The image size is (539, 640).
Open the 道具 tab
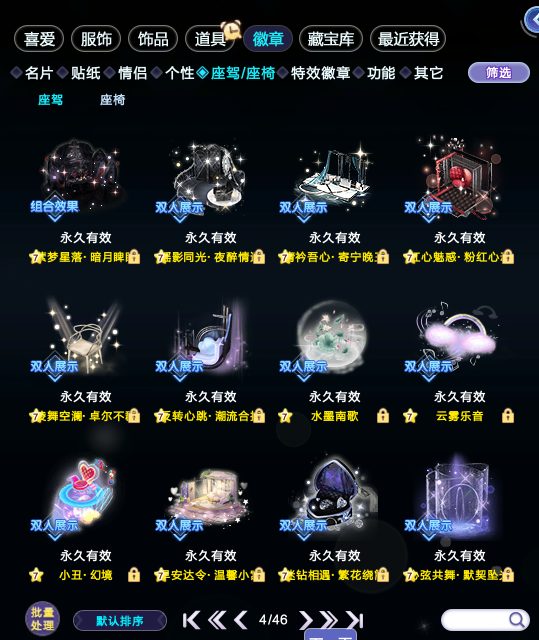click(210, 39)
